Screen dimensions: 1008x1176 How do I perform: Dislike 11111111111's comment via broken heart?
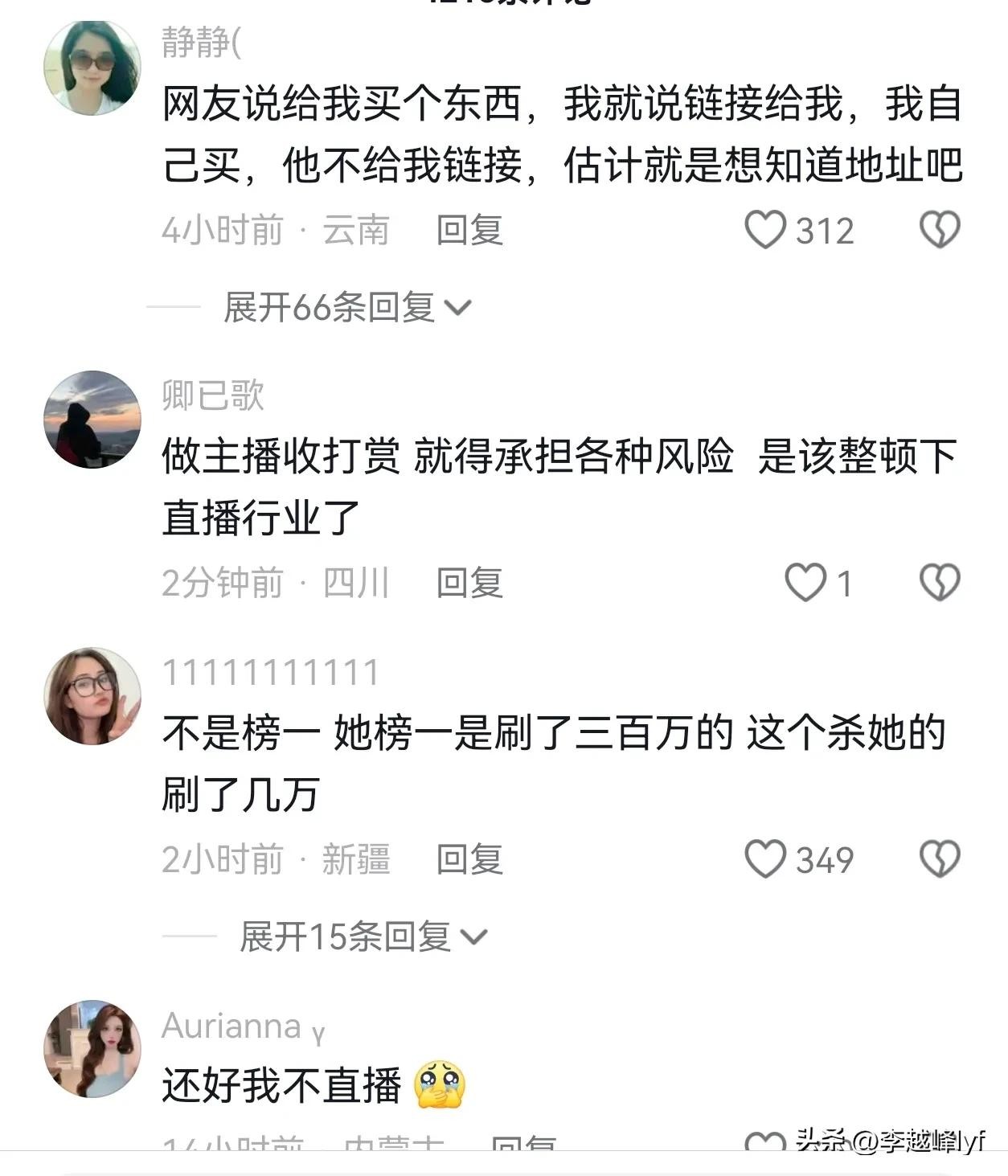pos(940,858)
